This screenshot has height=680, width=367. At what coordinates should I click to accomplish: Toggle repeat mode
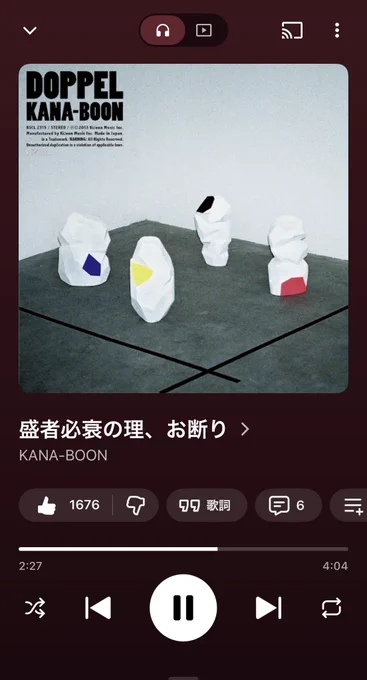(331, 608)
